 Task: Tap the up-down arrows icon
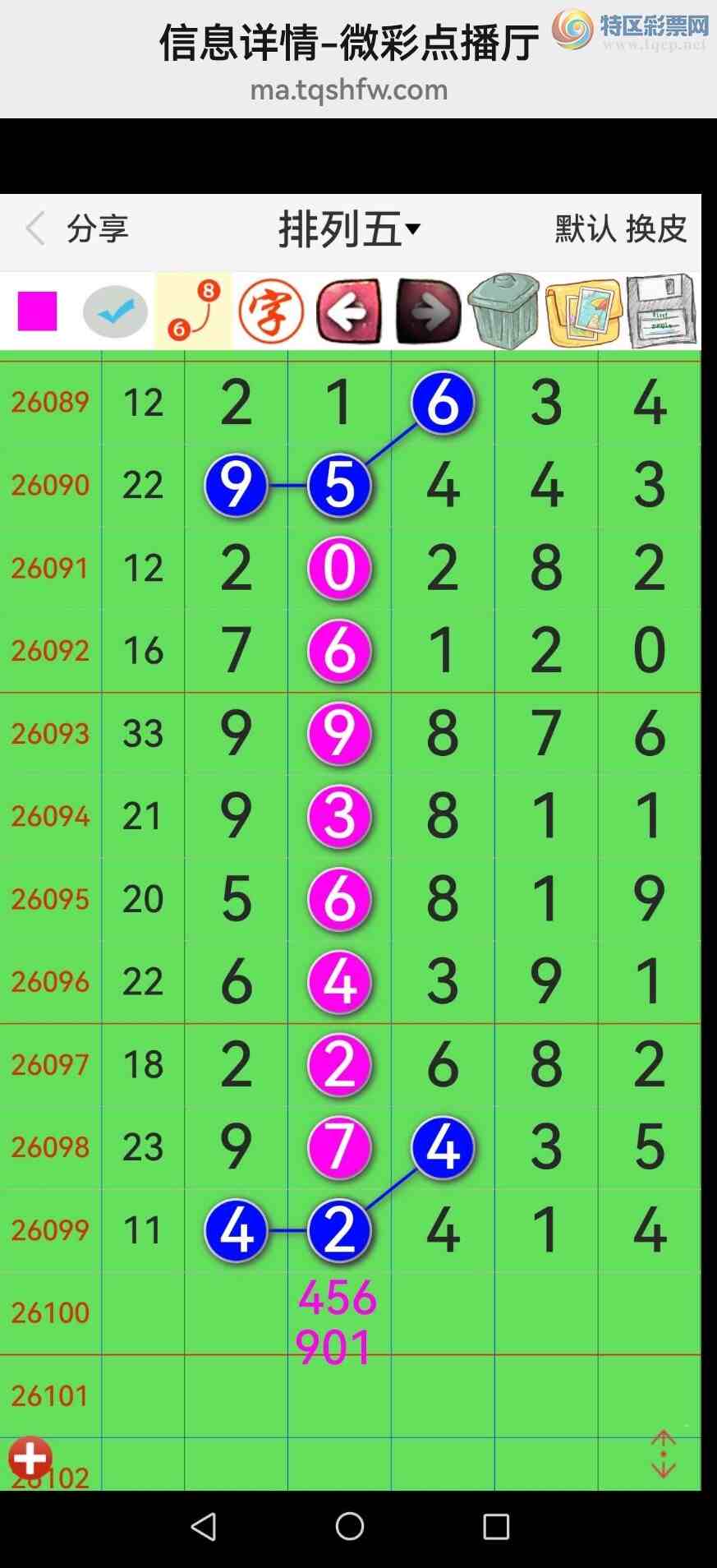click(x=663, y=1454)
